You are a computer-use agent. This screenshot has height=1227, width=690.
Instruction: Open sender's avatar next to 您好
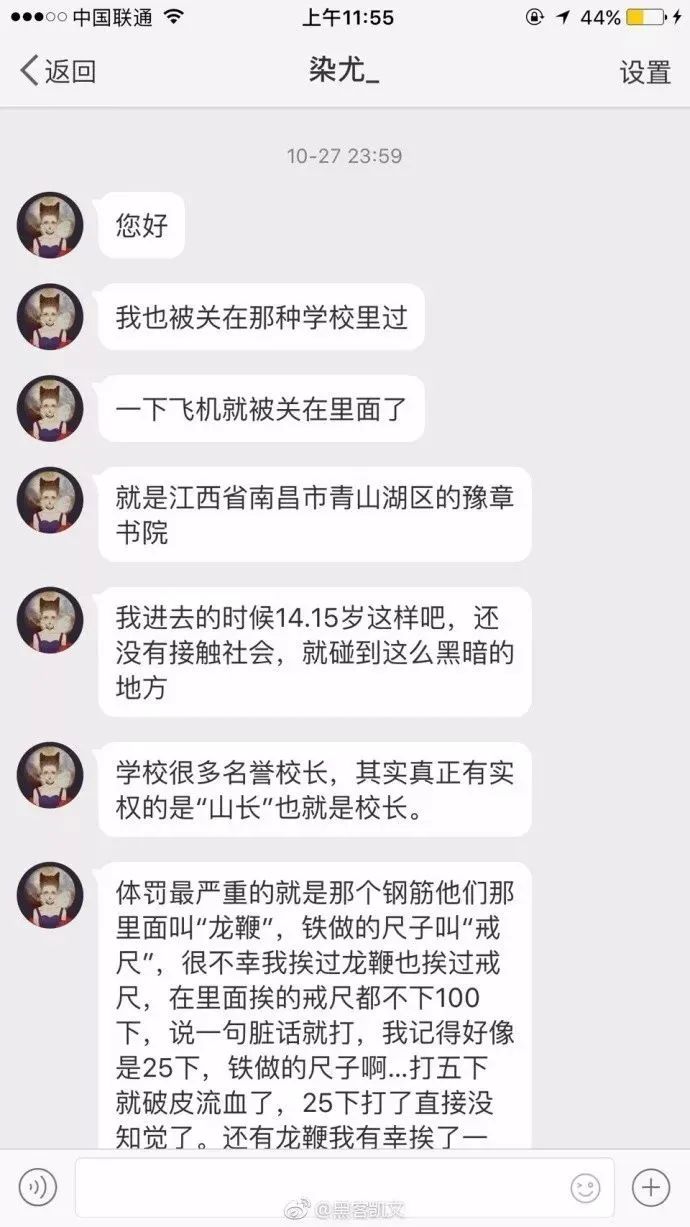pos(50,225)
